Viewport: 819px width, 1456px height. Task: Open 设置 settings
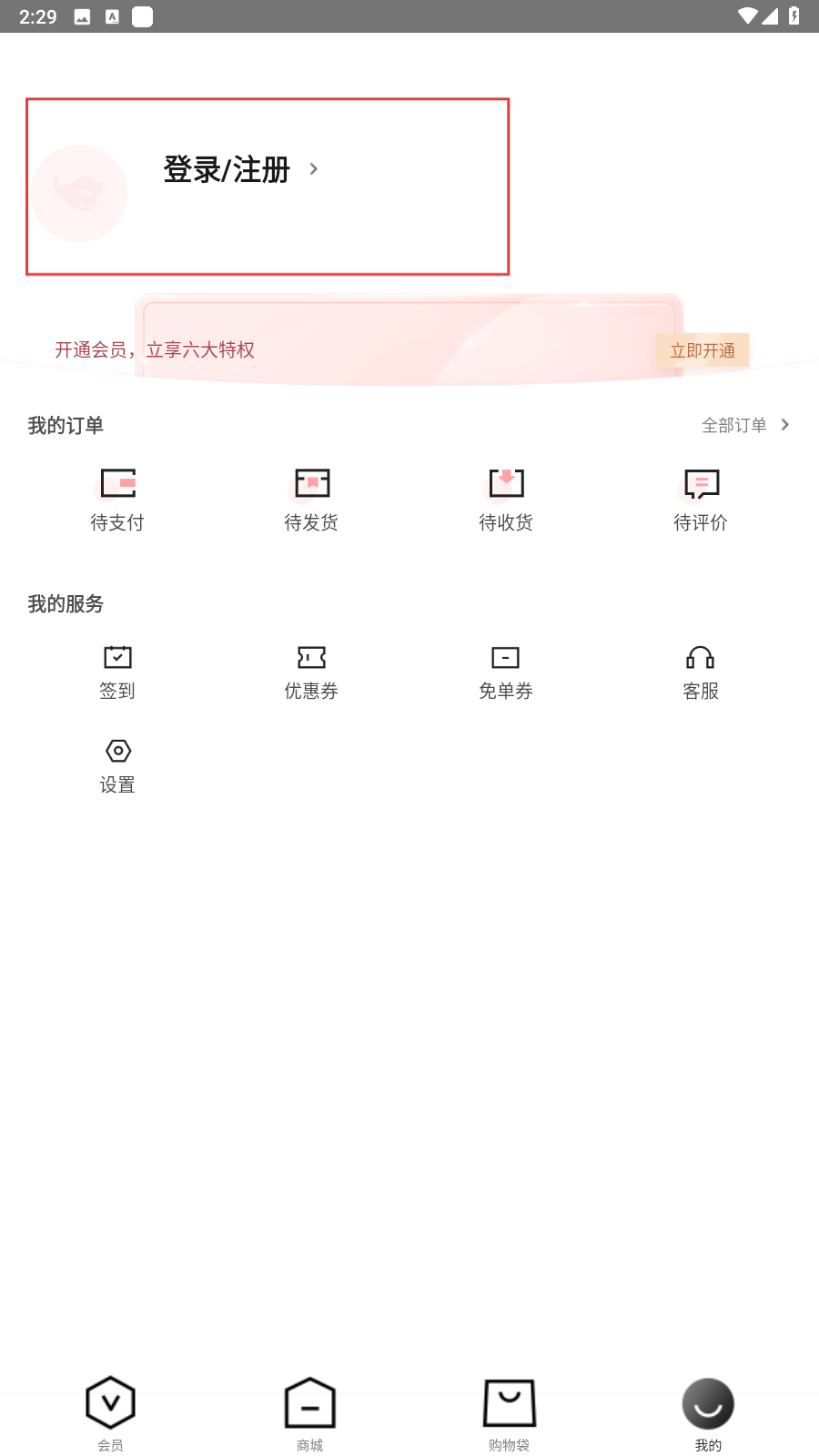117,766
